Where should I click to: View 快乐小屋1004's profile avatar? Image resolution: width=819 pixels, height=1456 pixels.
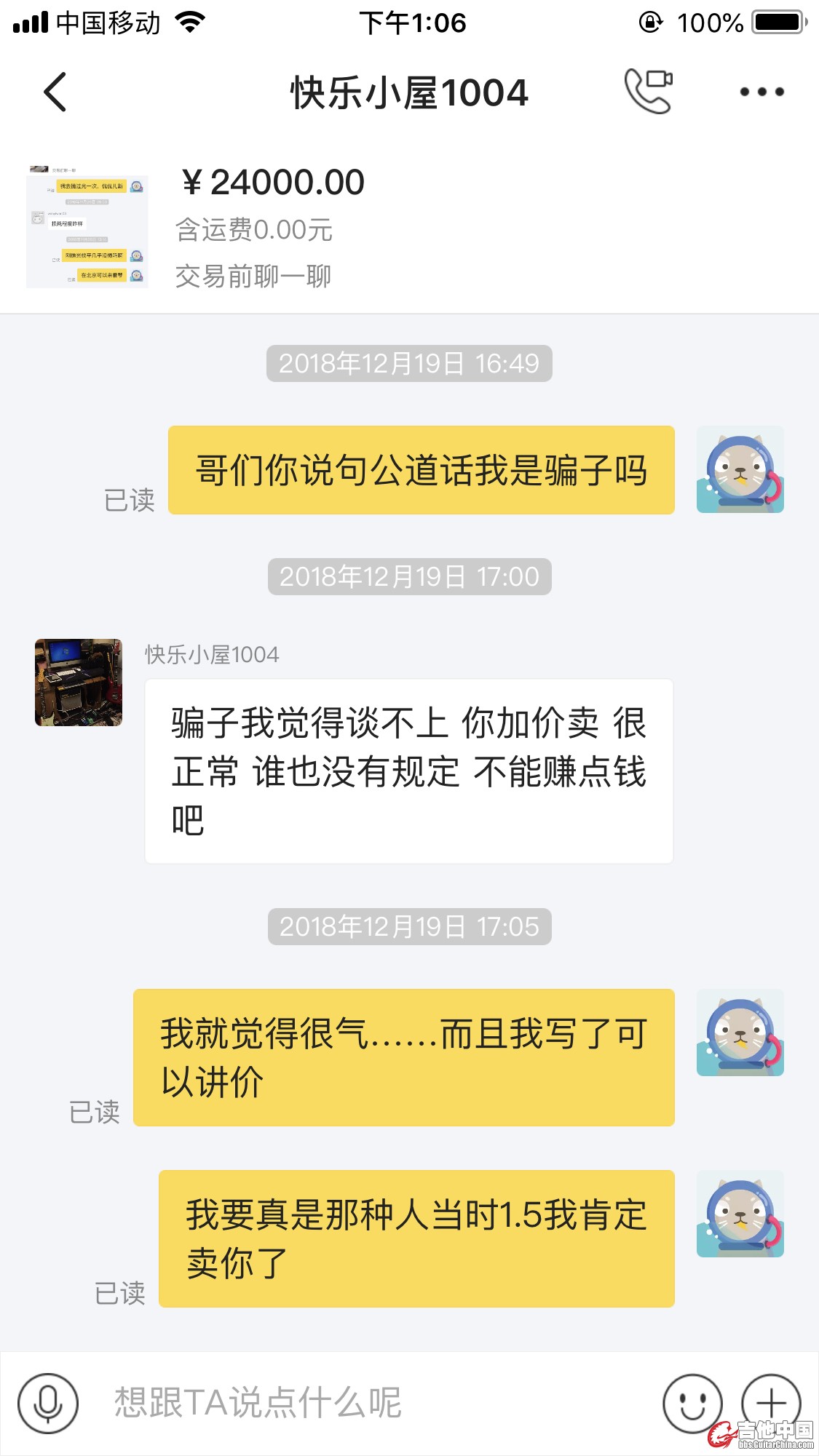point(79,683)
